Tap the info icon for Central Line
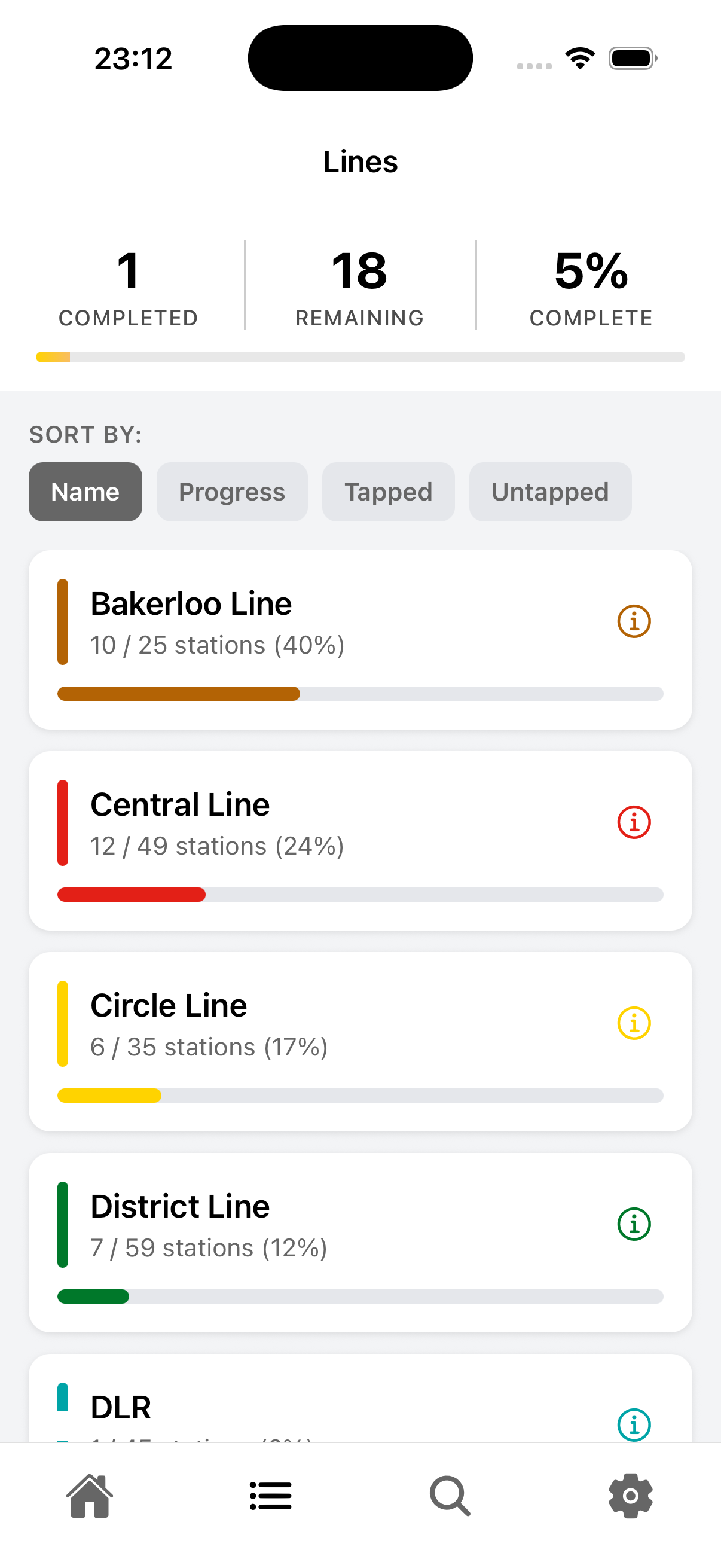The width and height of the screenshot is (721, 1568). click(x=633, y=822)
